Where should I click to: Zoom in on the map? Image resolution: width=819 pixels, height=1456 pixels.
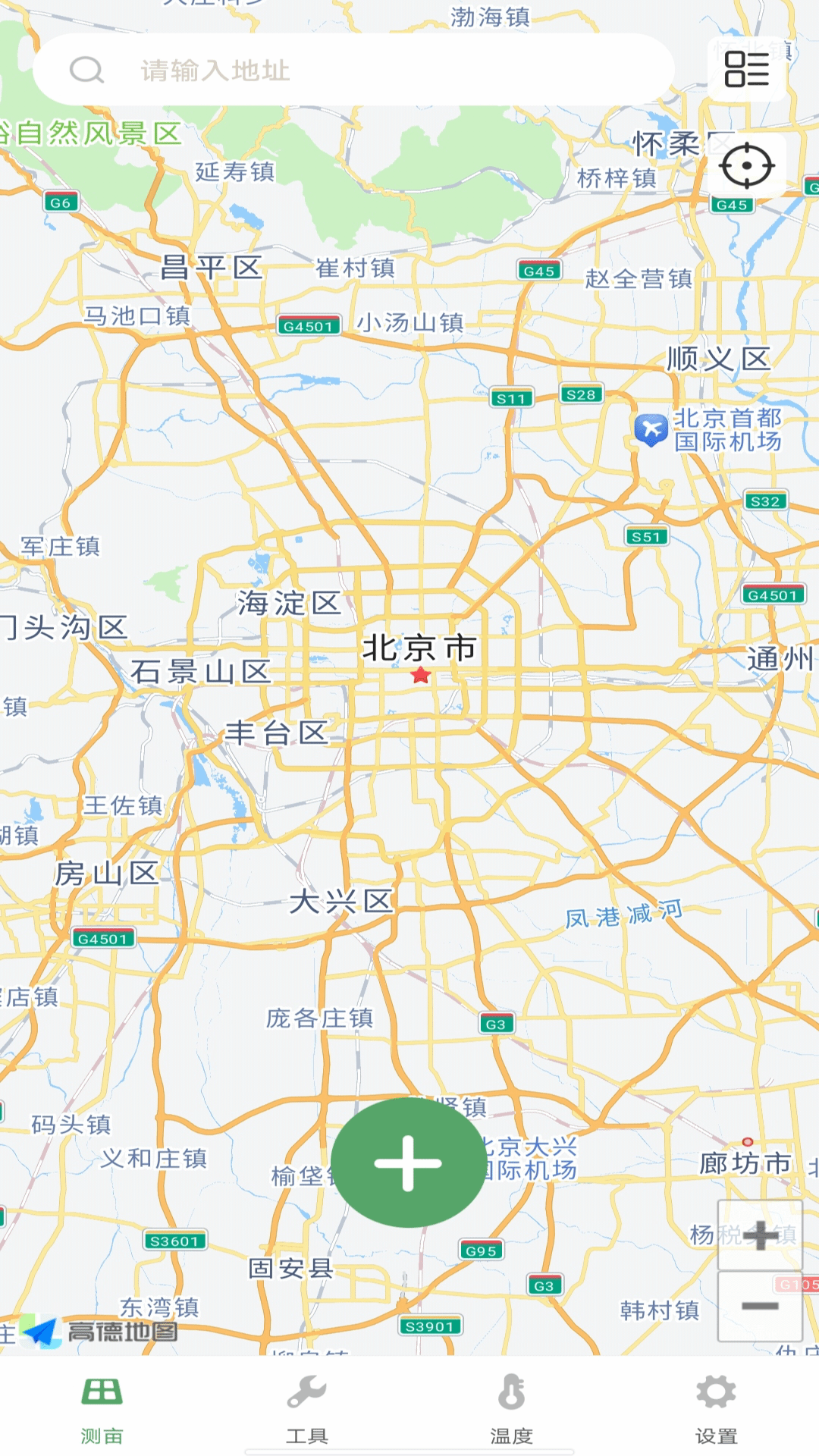[x=760, y=1235]
